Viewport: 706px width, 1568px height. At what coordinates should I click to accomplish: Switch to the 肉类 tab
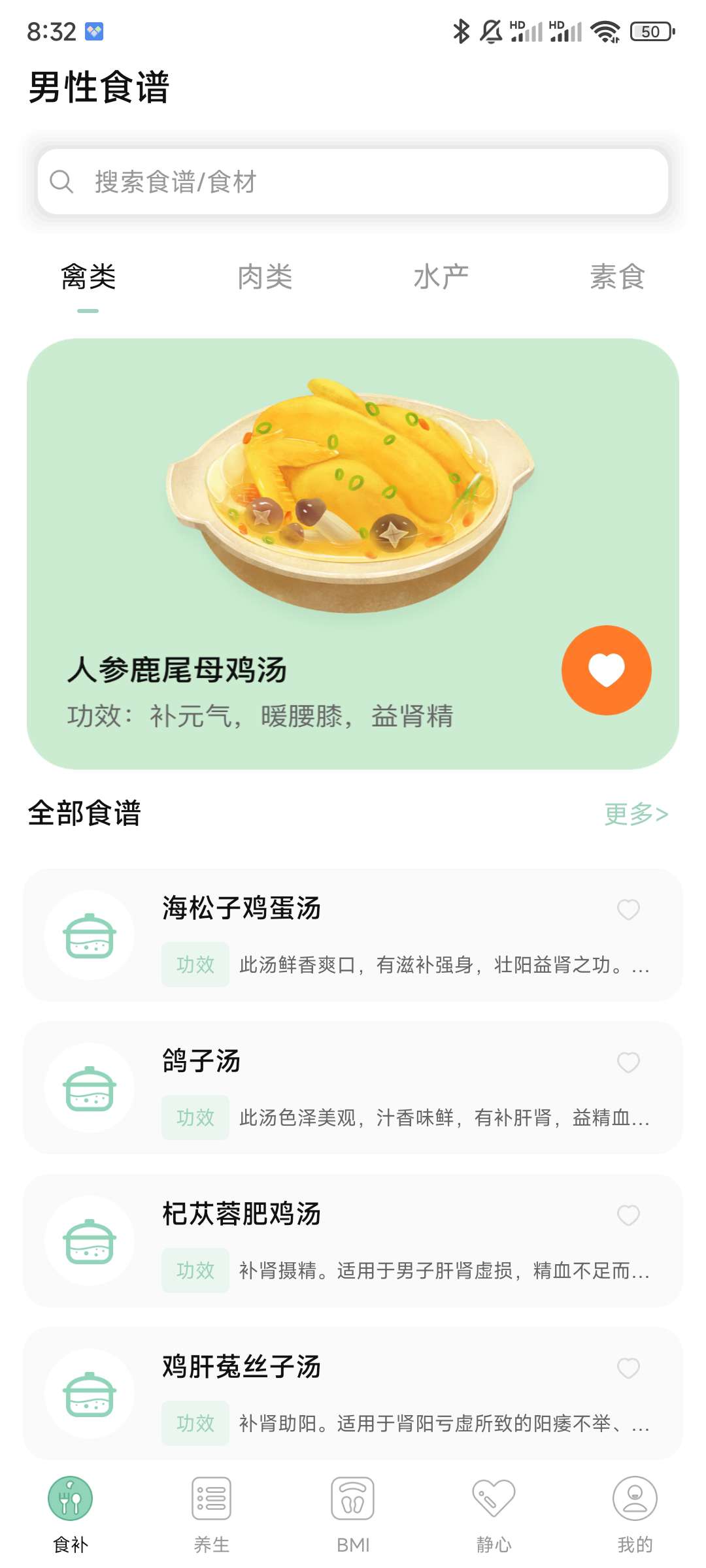click(x=265, y=277)
